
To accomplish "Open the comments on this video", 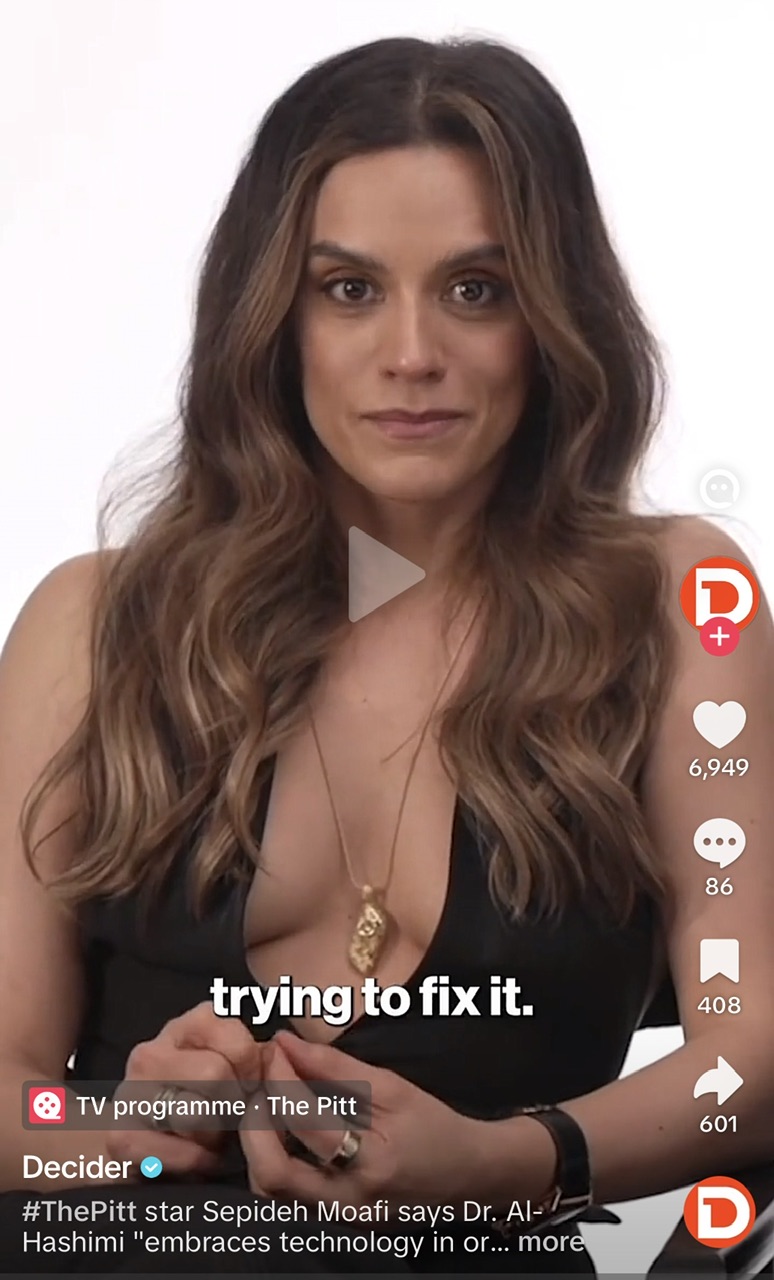I will pyautogui.click(x=719, y=843).
